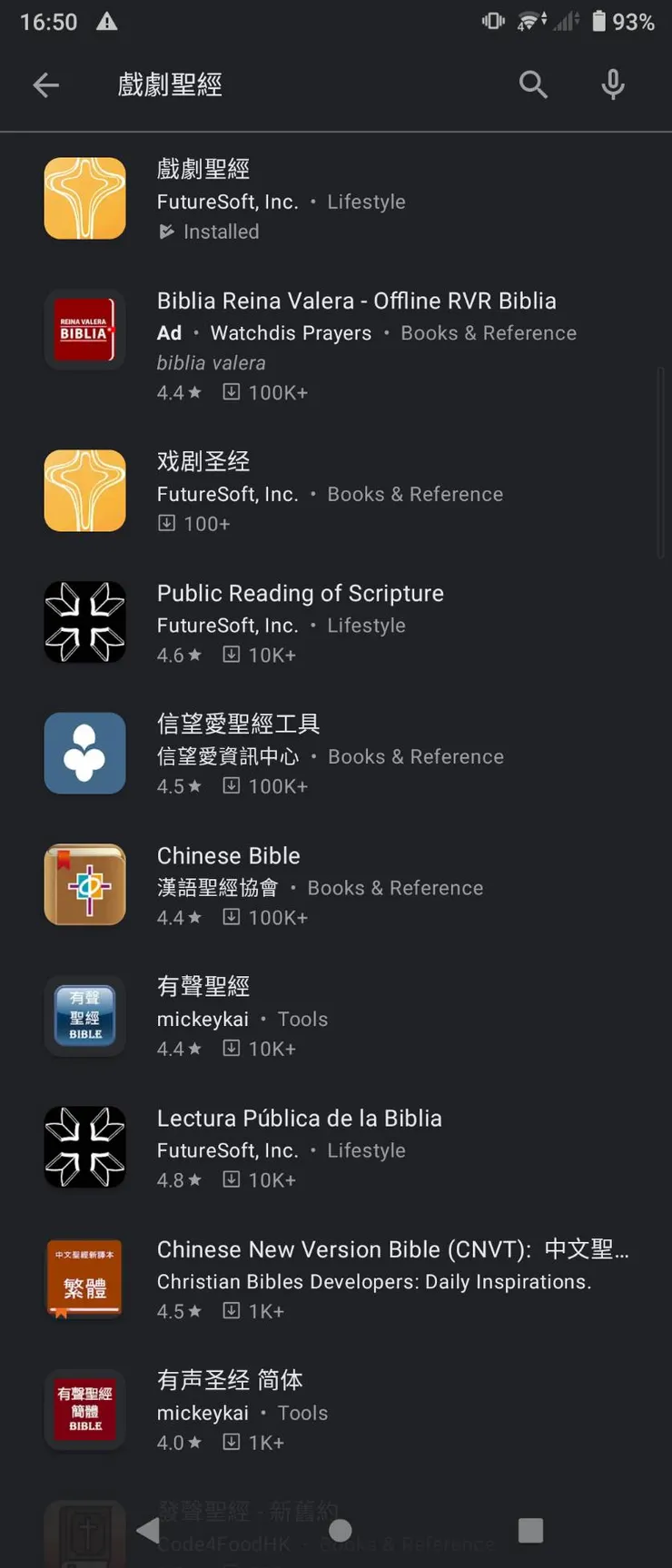Tap the search magnifier icon

[533, 84]
